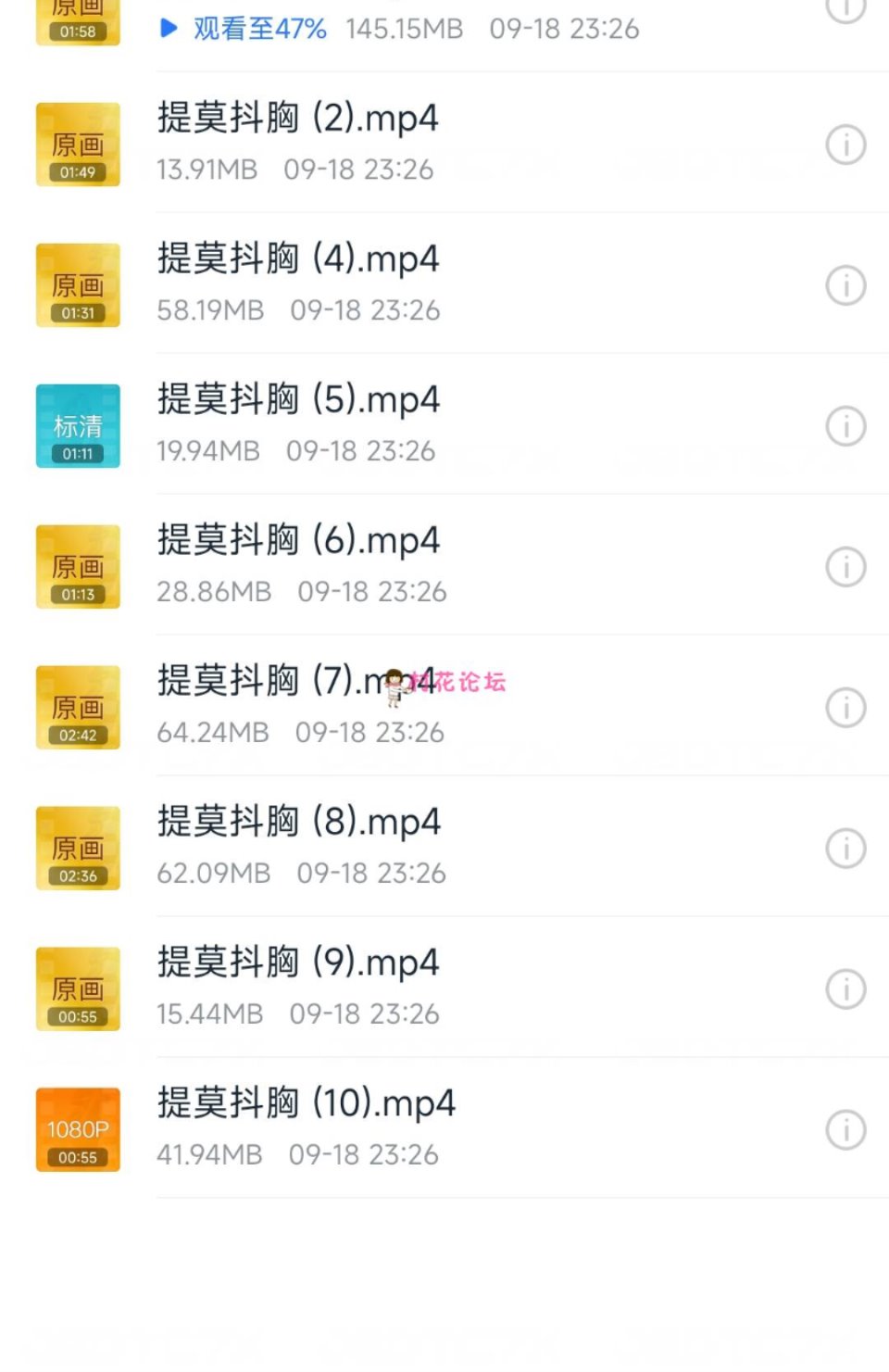Tap the info icon for 提莫抖胸 (8).mp4
889x1372 pixels.
coord(845,849)
